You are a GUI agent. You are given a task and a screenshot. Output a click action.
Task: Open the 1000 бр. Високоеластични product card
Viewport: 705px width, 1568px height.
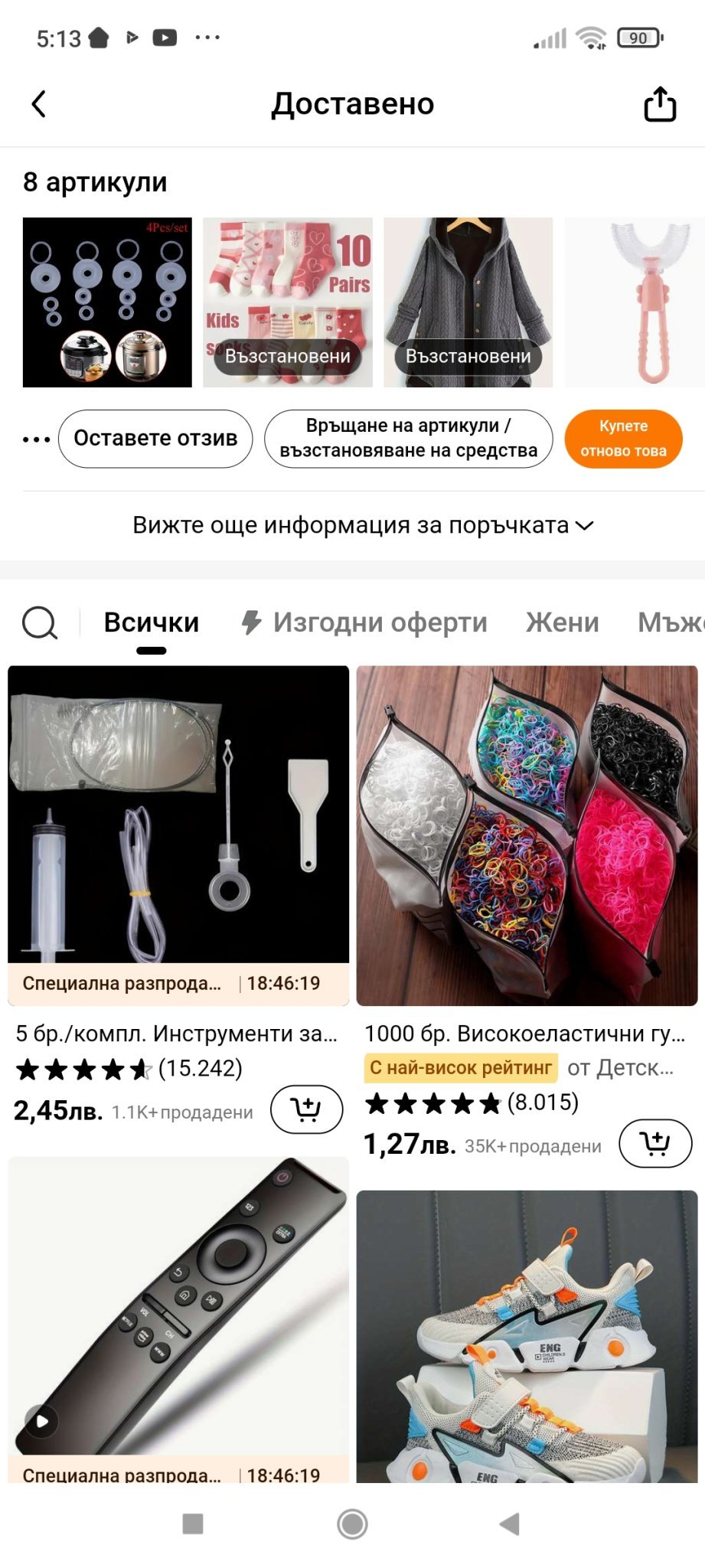click(527, 835)
